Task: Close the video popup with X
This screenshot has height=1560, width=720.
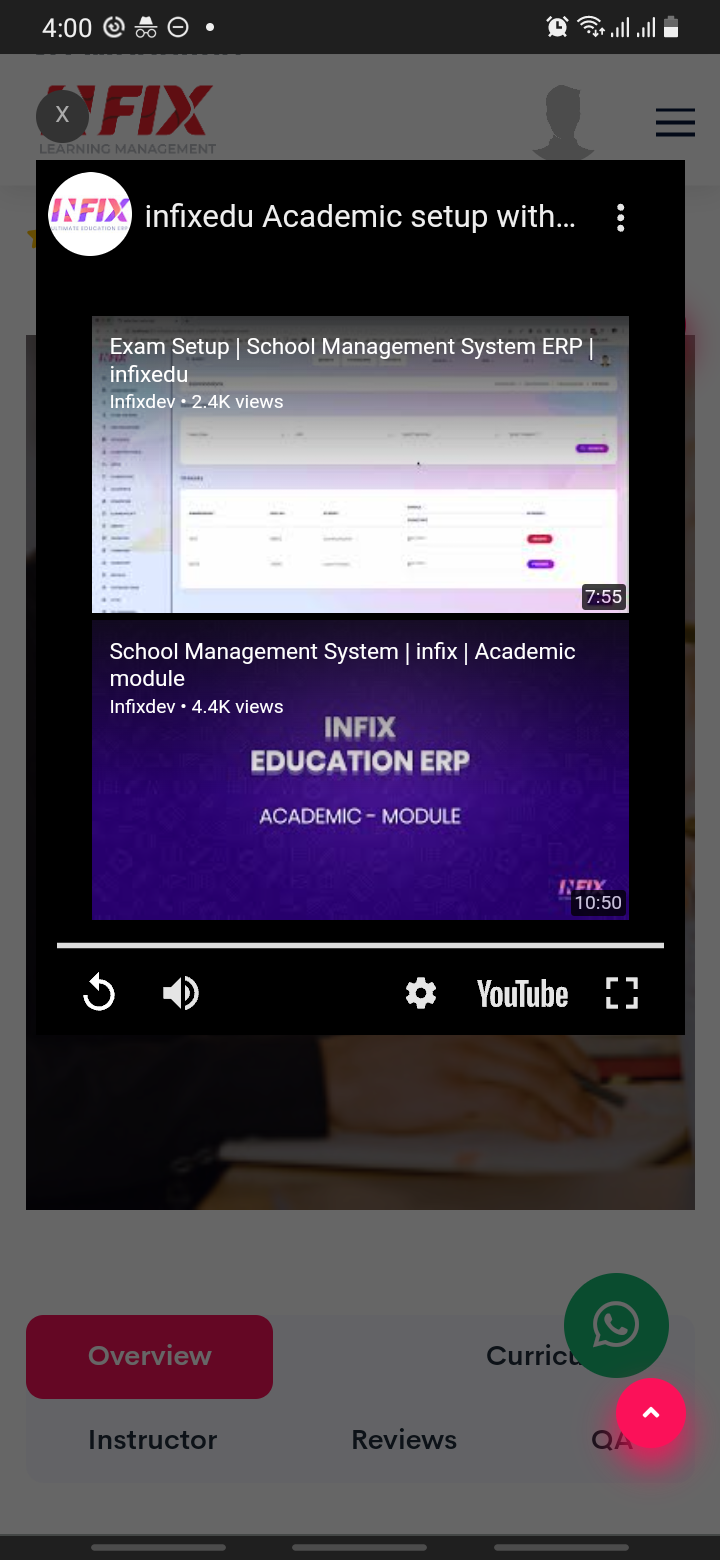Action: (62, 115)
